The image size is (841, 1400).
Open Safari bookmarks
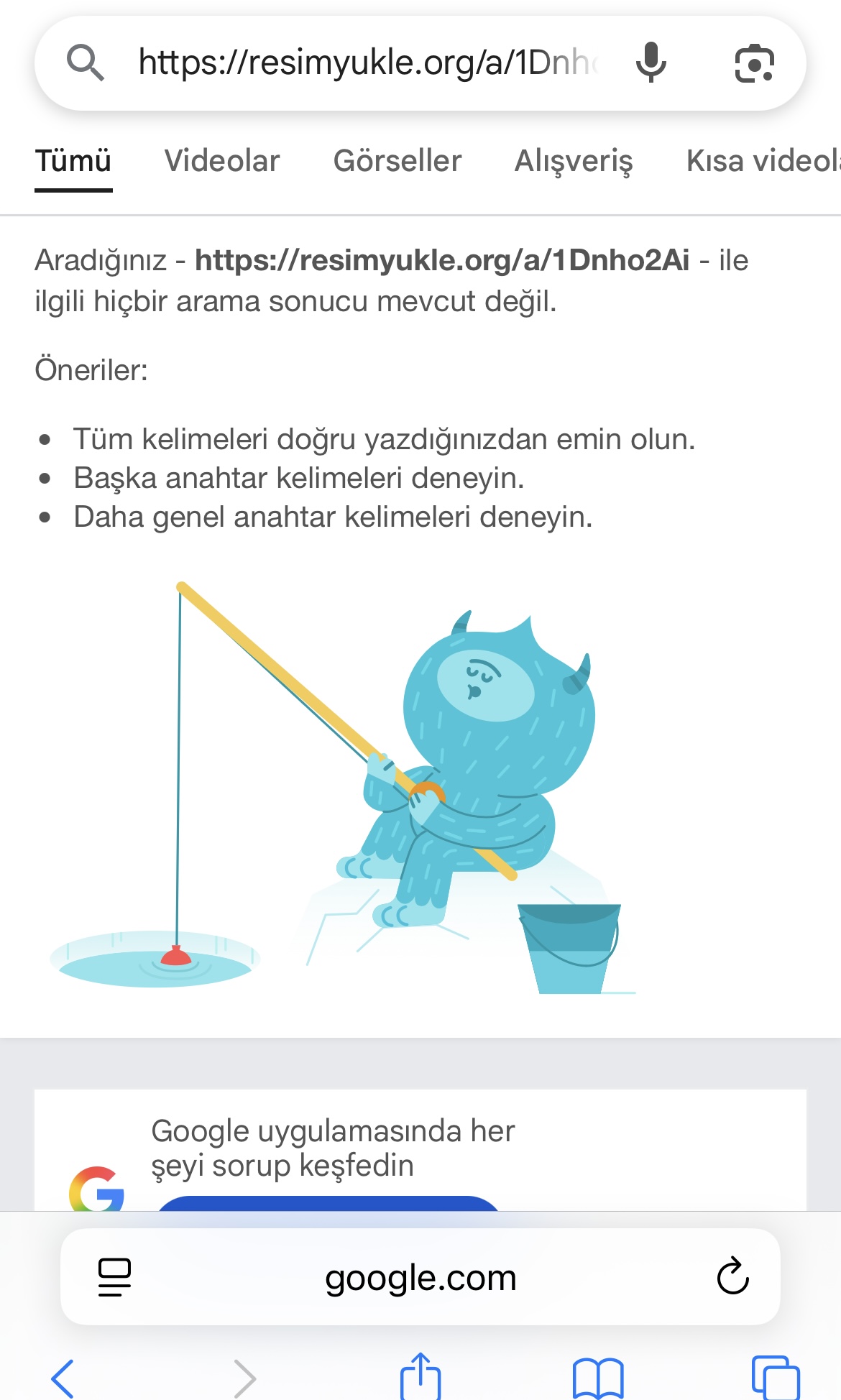coord(598,1378)
